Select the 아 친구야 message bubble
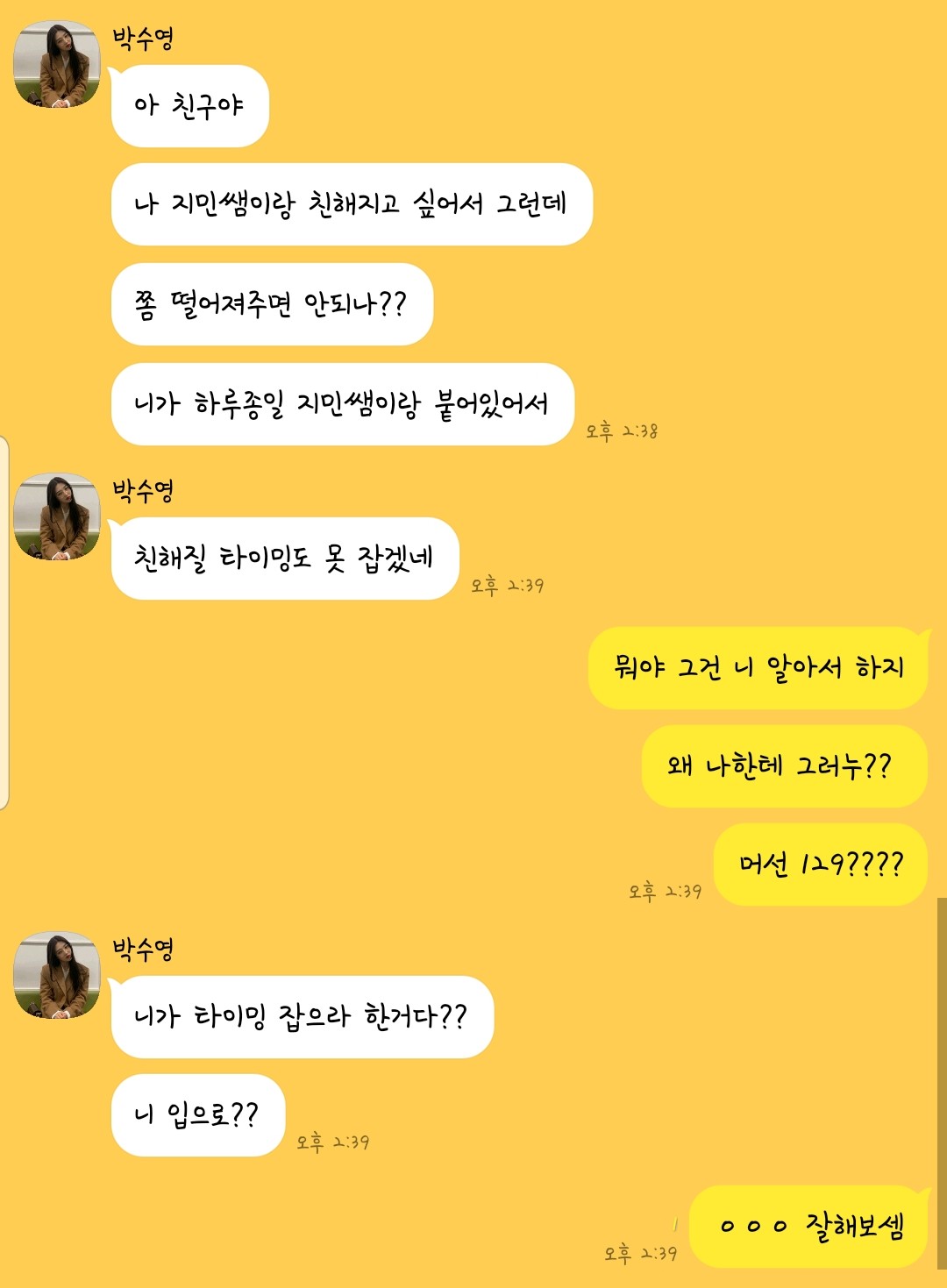The width and height of the screenshot is (947, 1288). (189, 105)
